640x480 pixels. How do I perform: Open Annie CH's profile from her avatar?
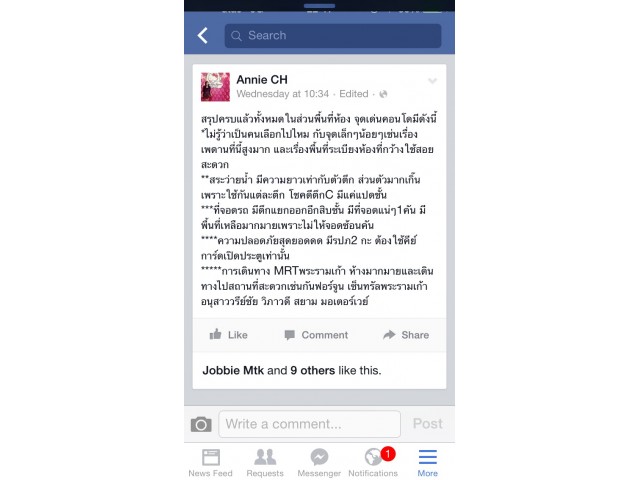(216, 86)
